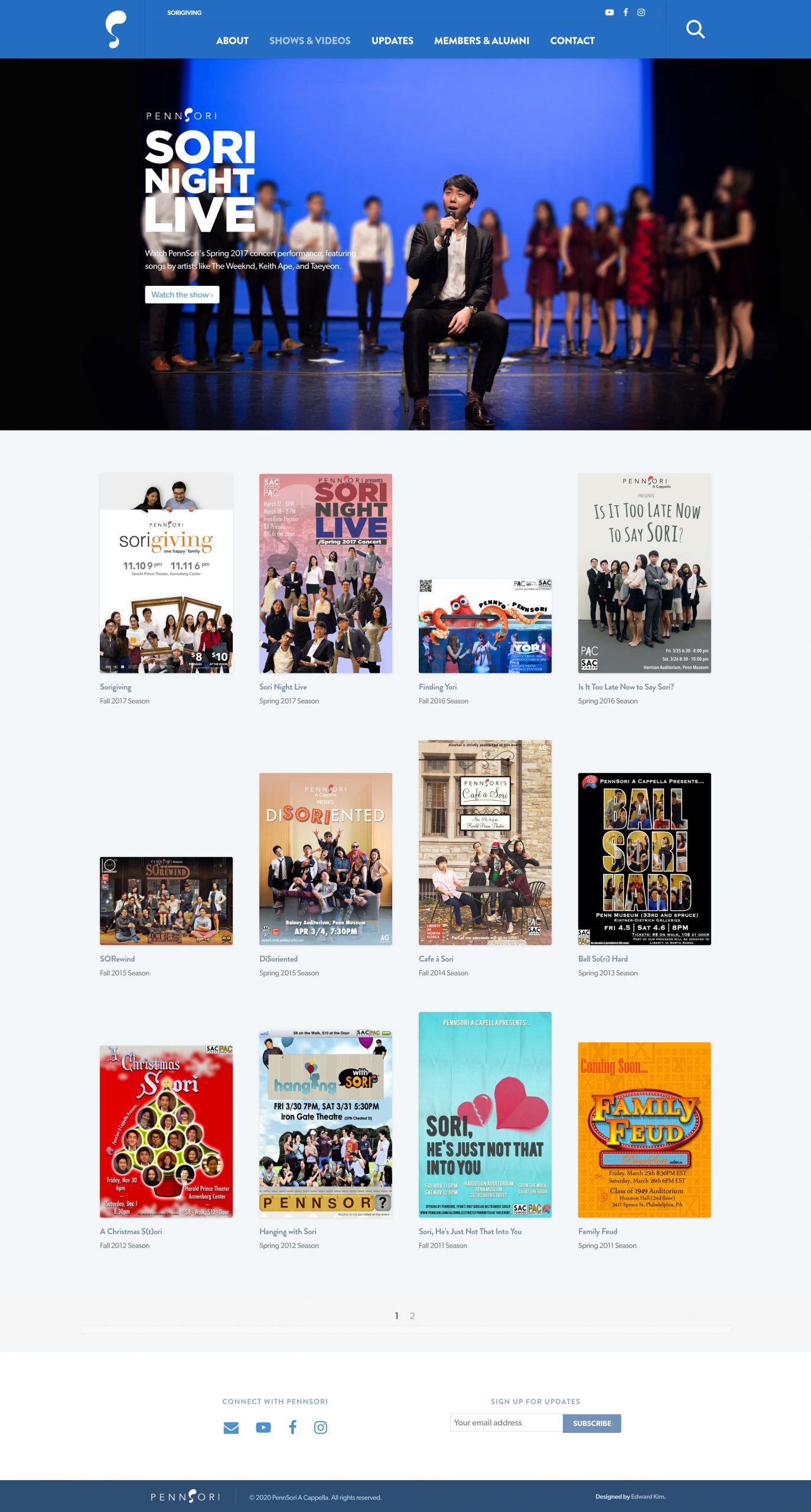Open the Family Feud Spring 2011 card
Screen dimensions: 811x1512
coord(644,1129)
